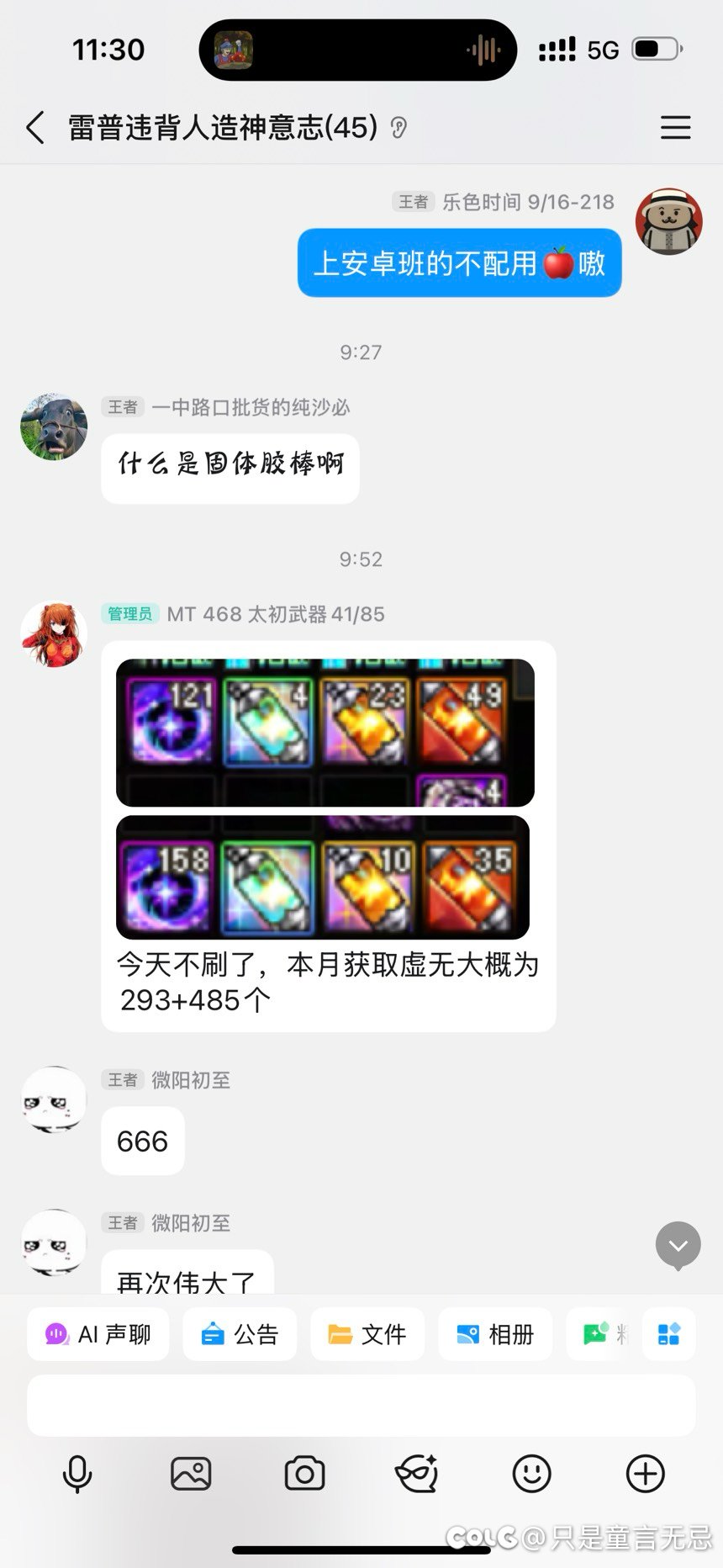Go back from the group chat
The height and width of the screenshot is (1568, 723).
pyautogui.click(x=35, y=128)
